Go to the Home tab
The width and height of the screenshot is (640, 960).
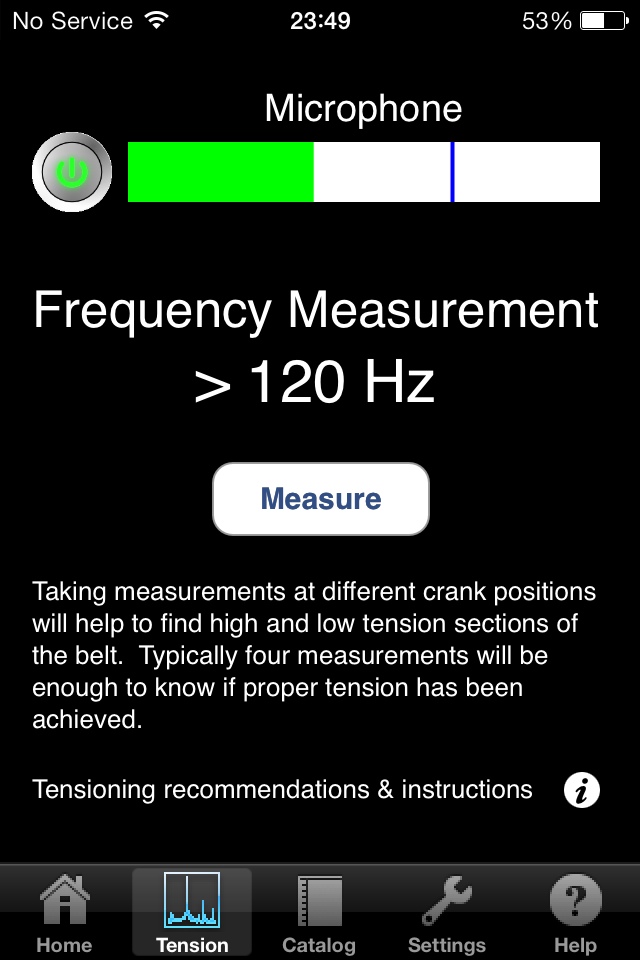63,912
